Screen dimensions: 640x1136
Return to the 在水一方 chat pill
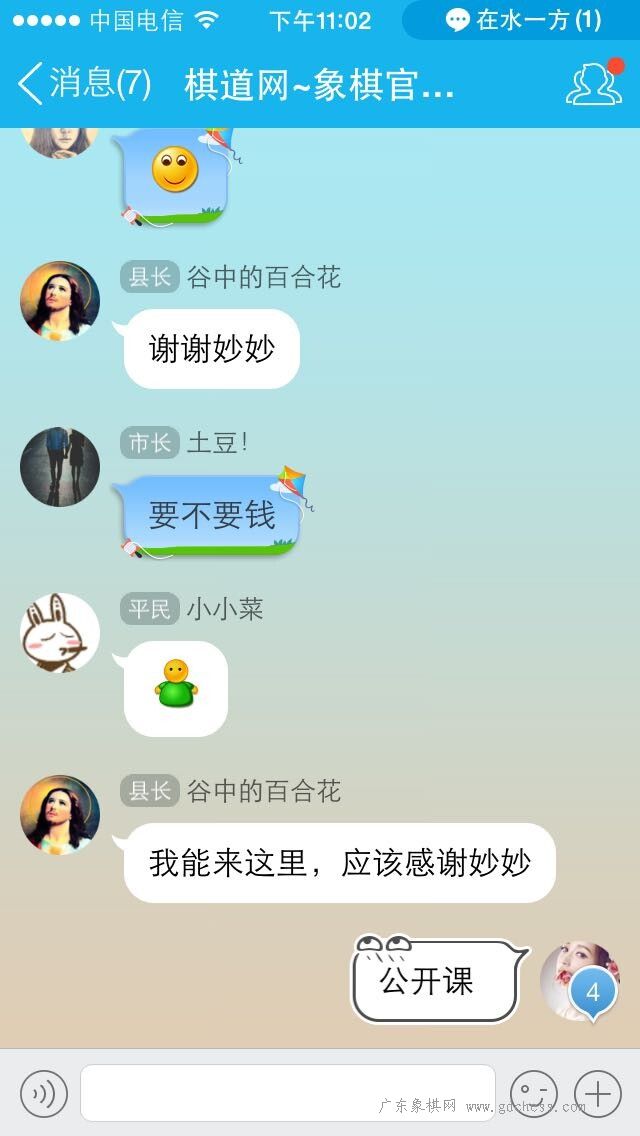[521, 20]
